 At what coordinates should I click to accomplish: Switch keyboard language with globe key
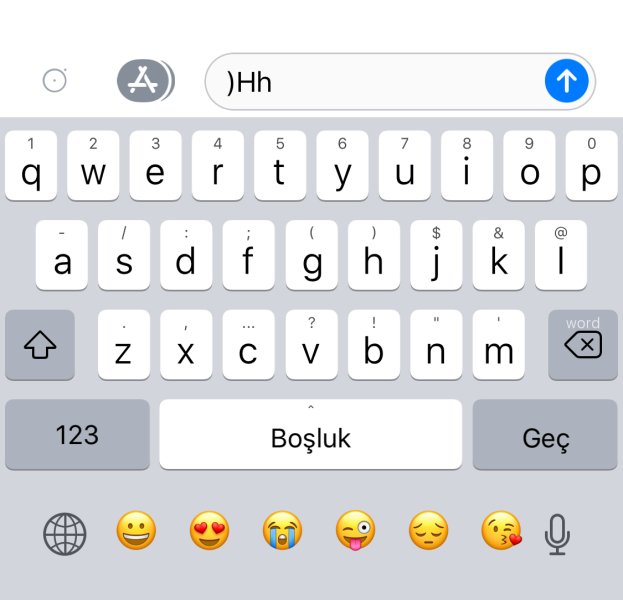pos(65,533)
